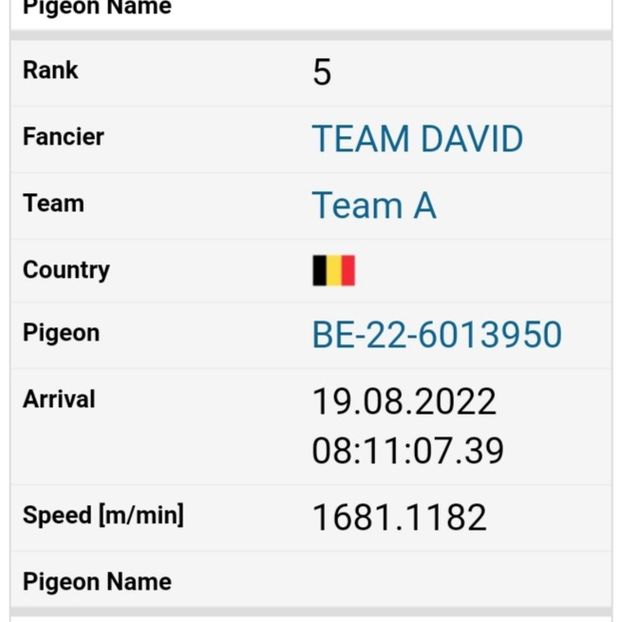View pigeon BE-22-6013950 details
The image size is (622, 622).
pyautogui.click(x=436, y=335)
